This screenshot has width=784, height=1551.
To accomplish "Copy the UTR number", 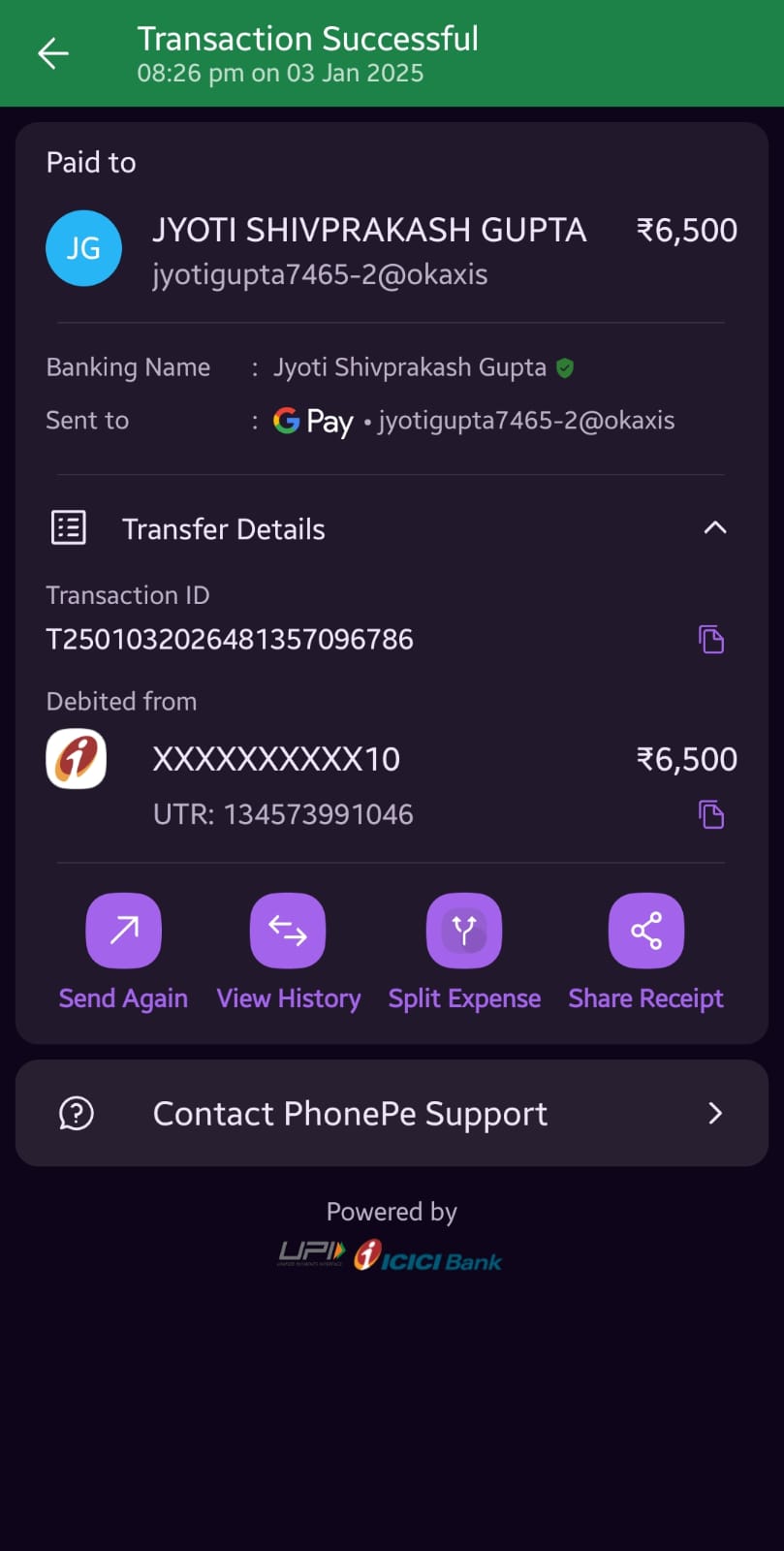I will [711, 814].
